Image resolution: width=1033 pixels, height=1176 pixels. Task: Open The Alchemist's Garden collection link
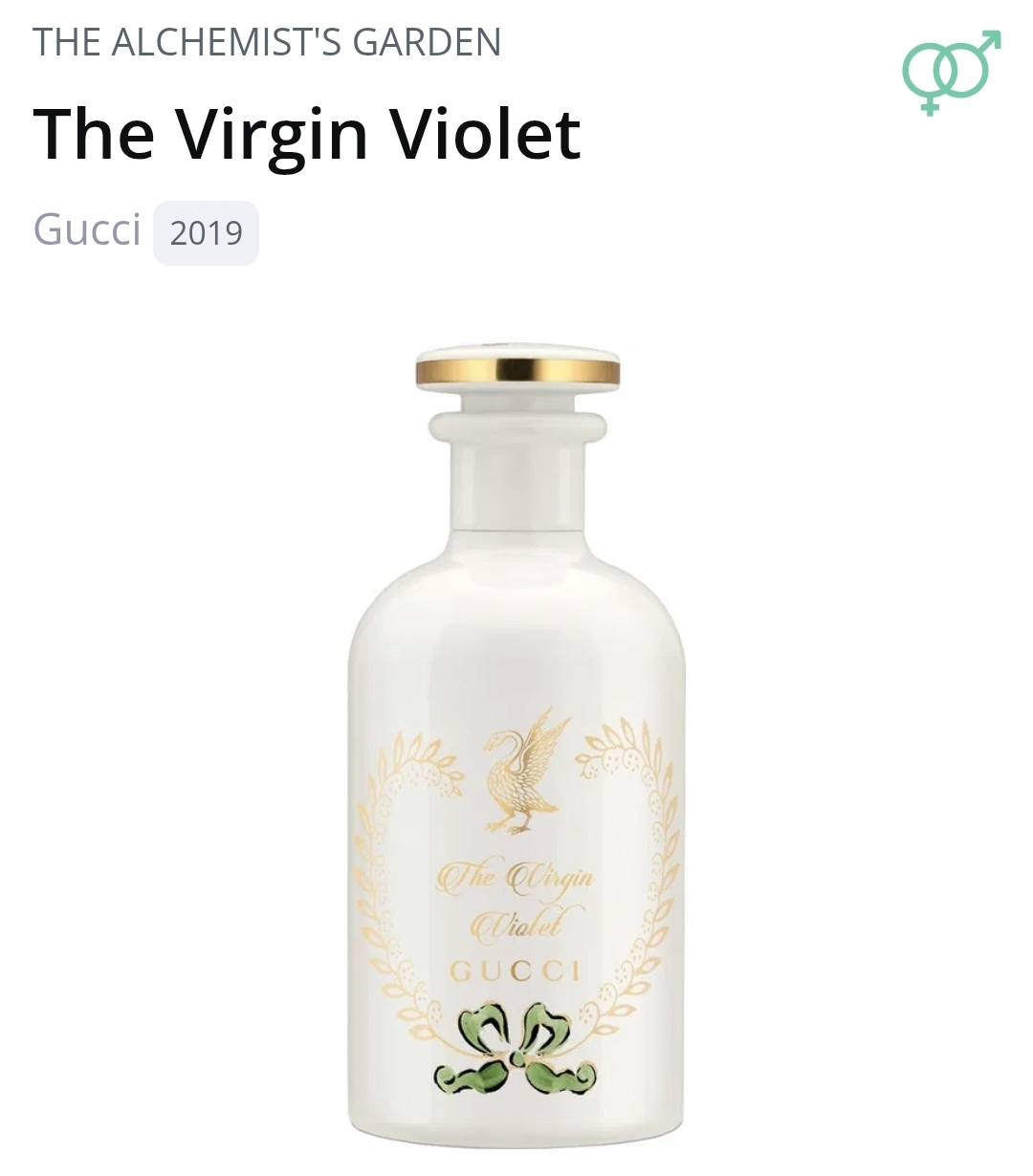[267, 42]
